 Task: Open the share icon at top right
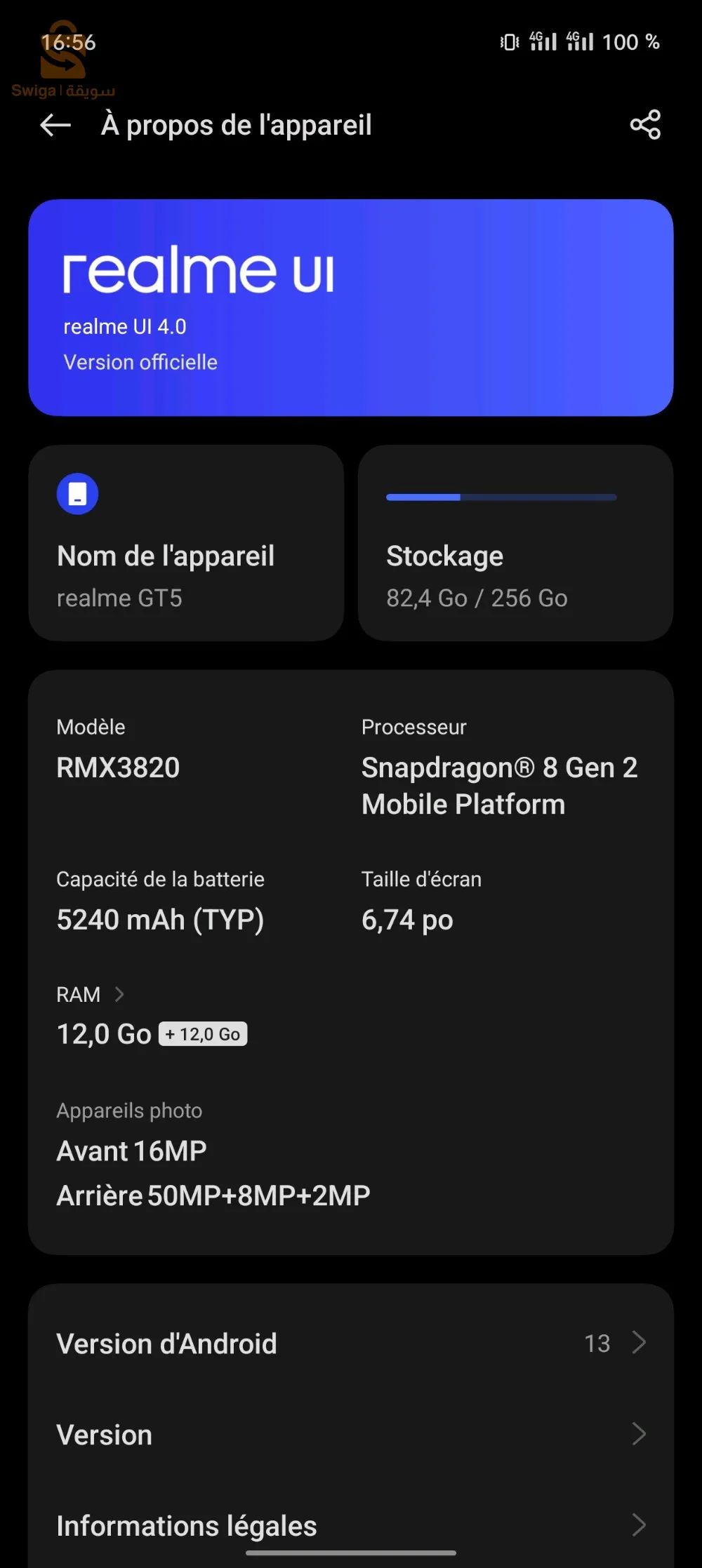pyautogui.click(x=645, y=125)
